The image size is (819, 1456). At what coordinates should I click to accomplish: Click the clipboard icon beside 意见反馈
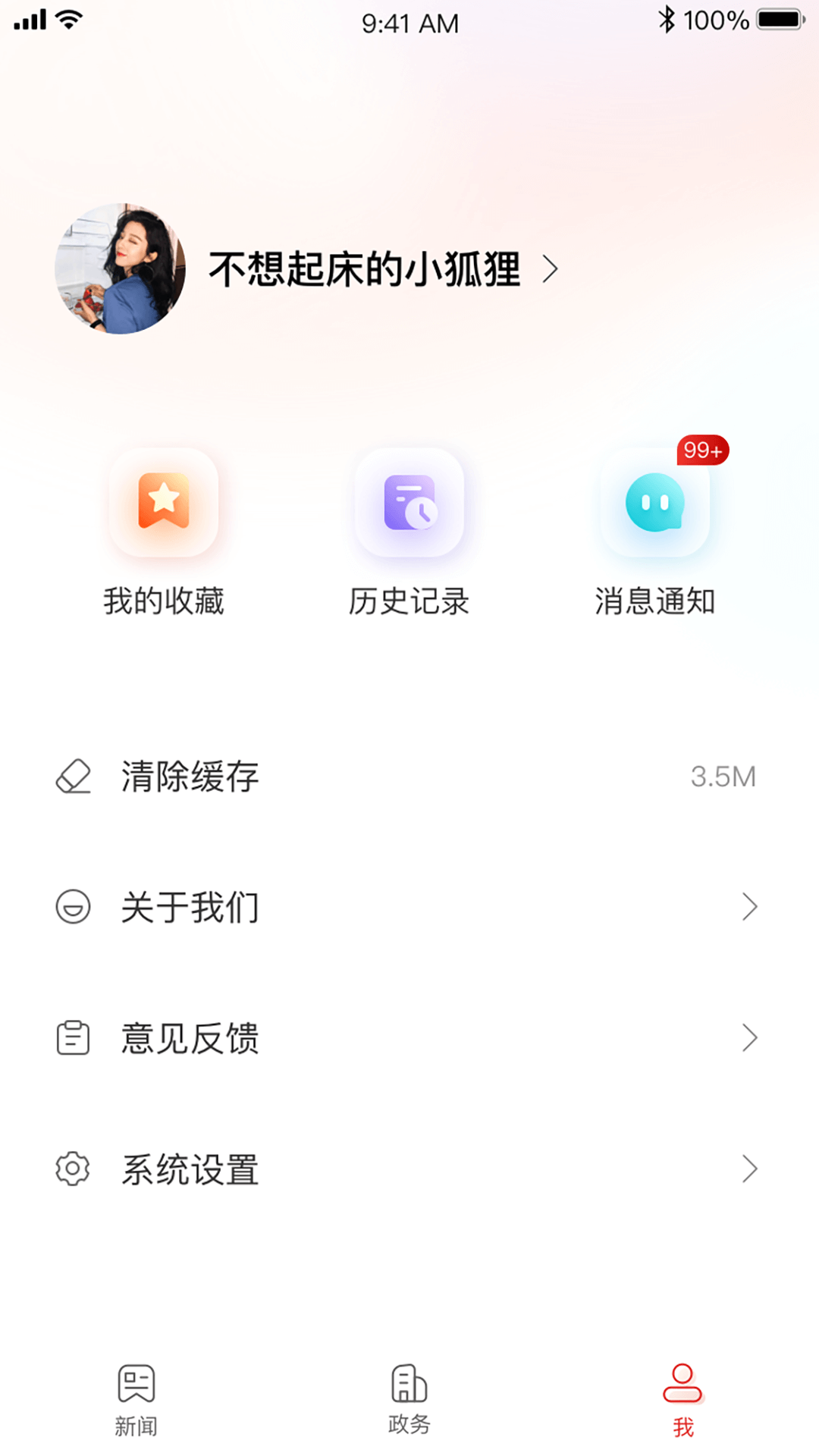73,1037
